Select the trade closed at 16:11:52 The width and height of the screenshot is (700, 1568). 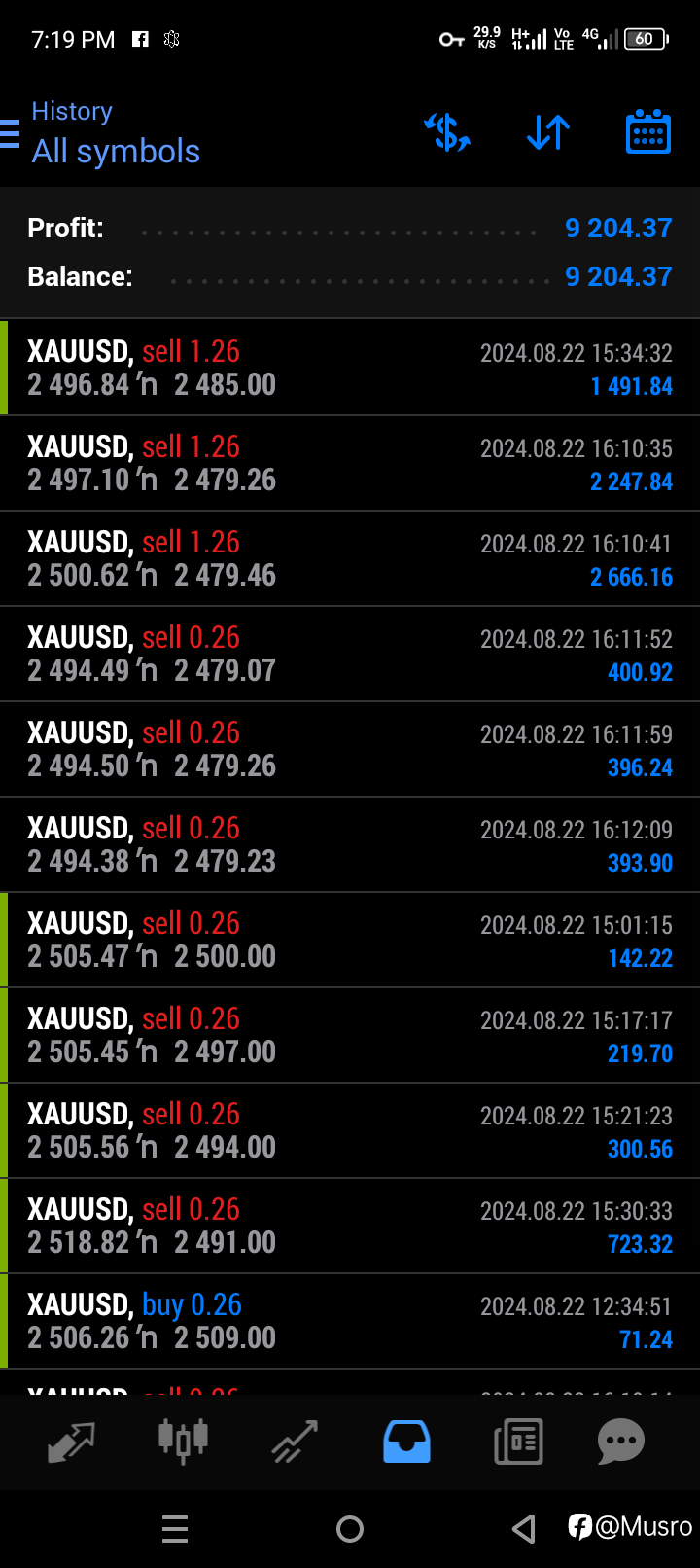click(350, 654)
